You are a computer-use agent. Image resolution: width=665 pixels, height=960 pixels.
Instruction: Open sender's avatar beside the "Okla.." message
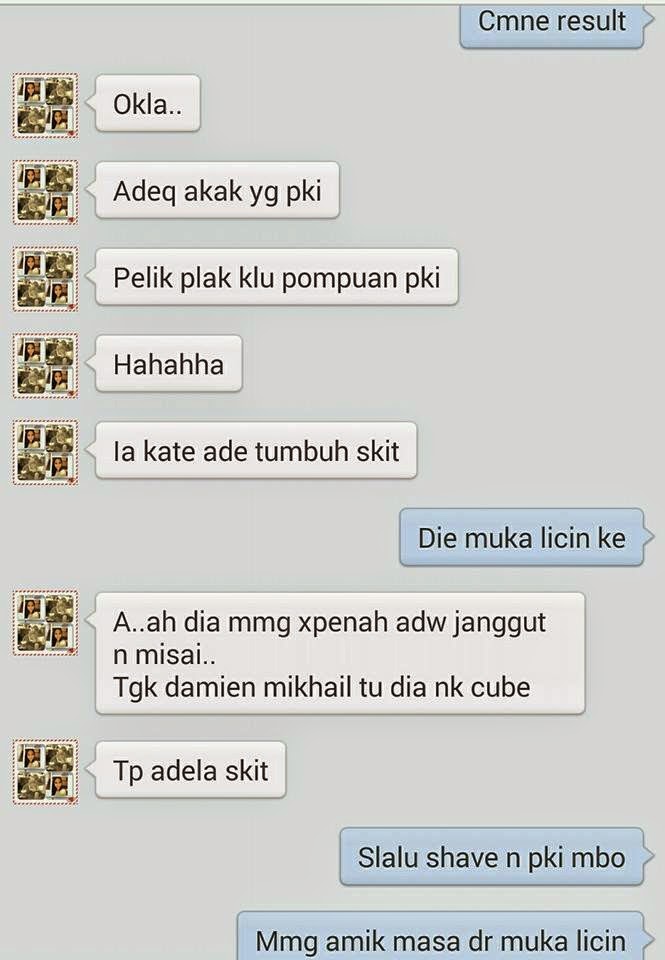[x=45, y=105]
